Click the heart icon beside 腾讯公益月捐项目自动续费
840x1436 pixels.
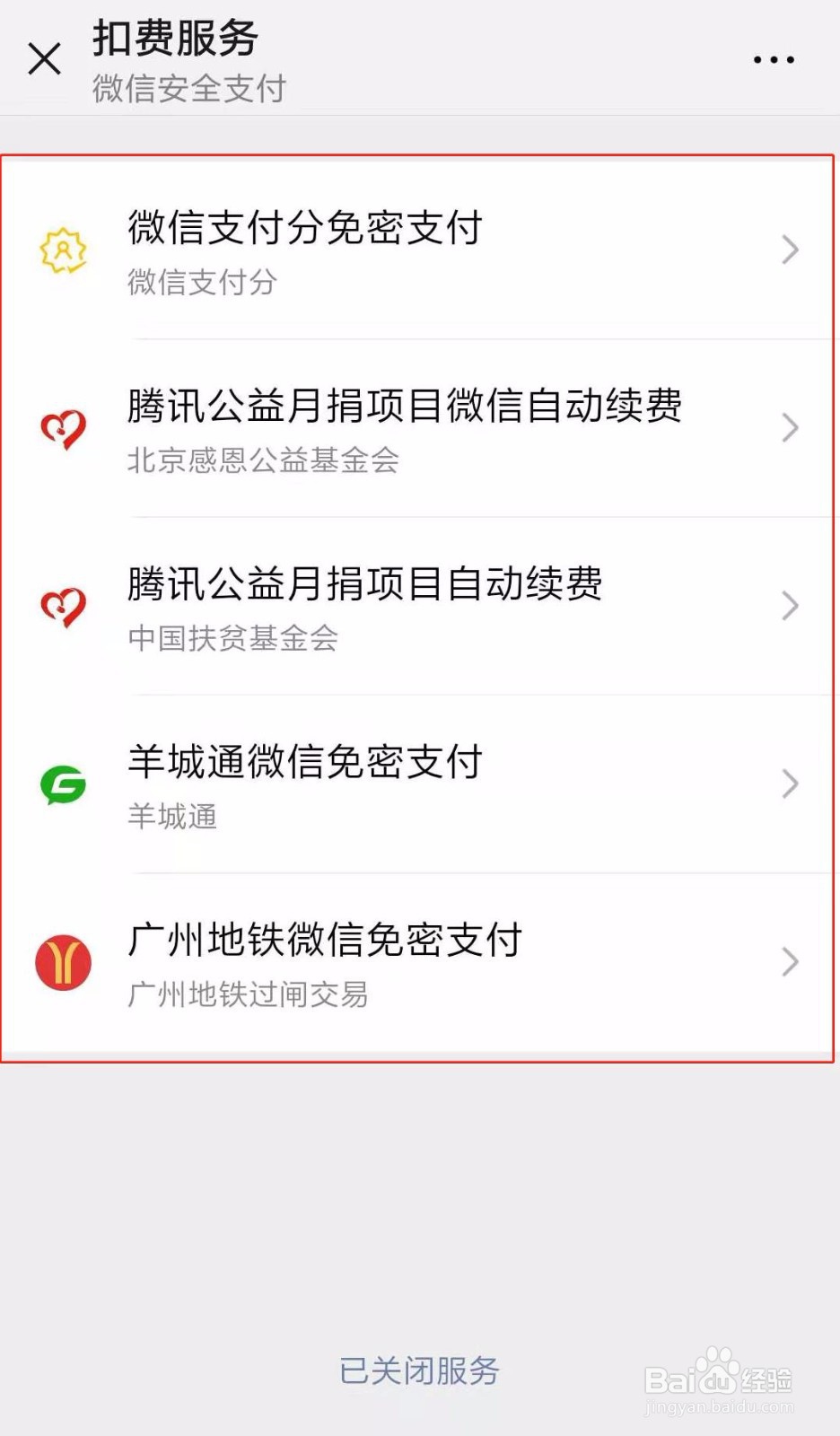(x=61, y=606)
